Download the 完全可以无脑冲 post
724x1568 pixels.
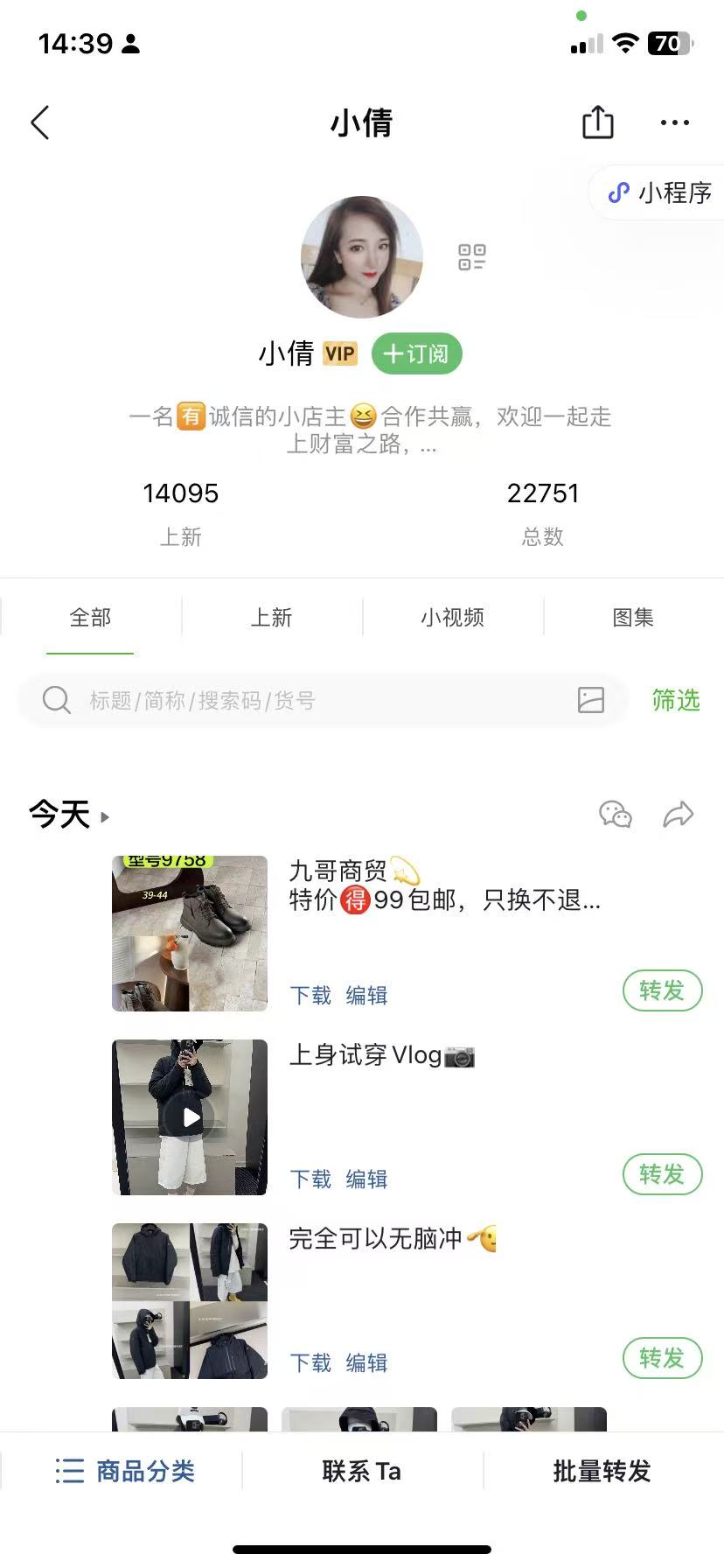[x=310, y=1362]
